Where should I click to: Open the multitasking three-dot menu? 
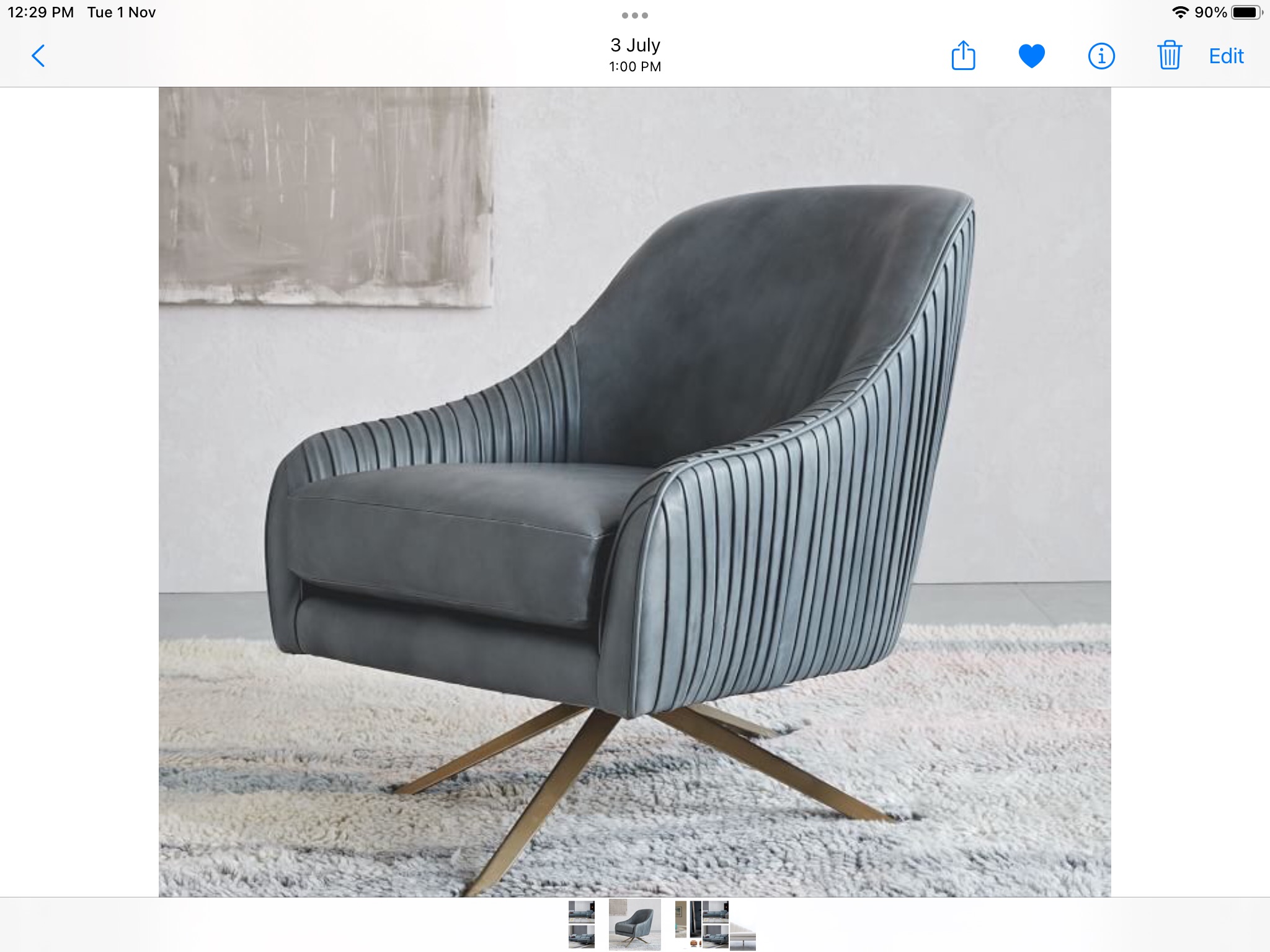[634, 15]
